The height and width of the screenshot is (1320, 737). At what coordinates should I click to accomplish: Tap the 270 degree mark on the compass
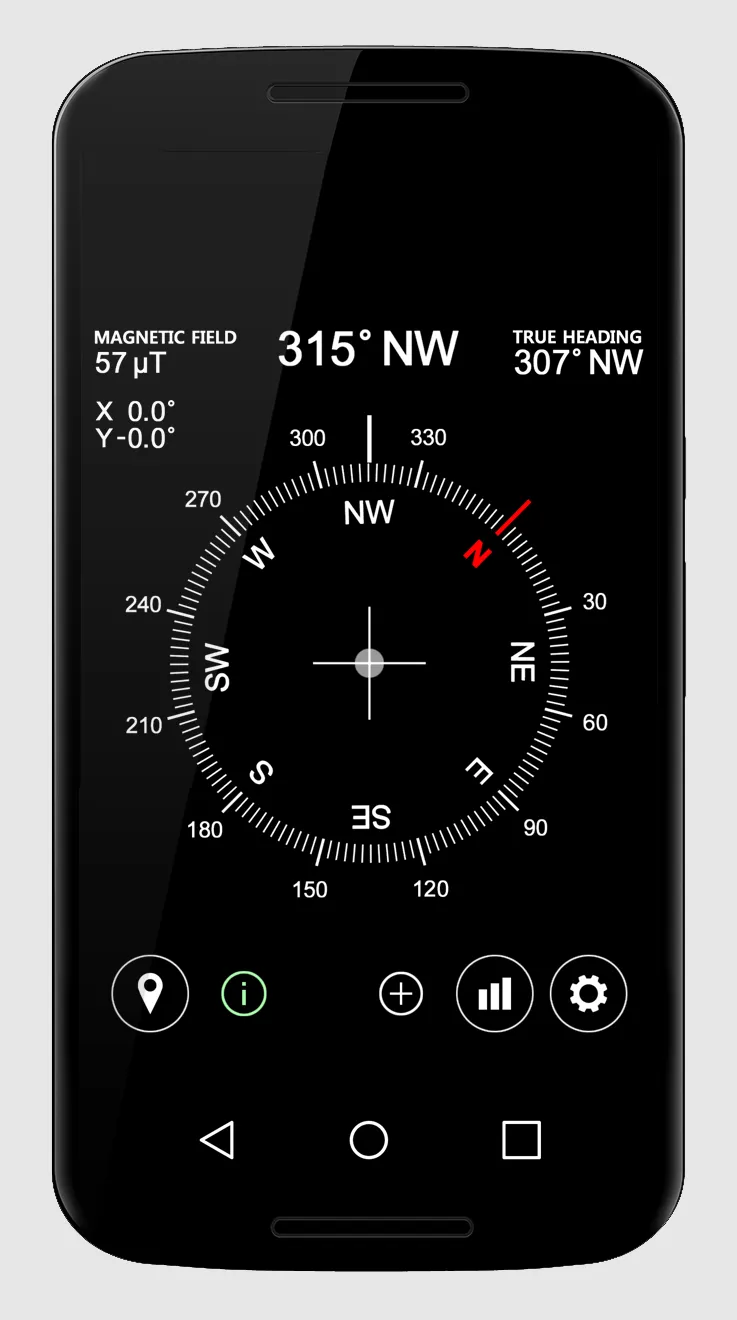point(203,497)
